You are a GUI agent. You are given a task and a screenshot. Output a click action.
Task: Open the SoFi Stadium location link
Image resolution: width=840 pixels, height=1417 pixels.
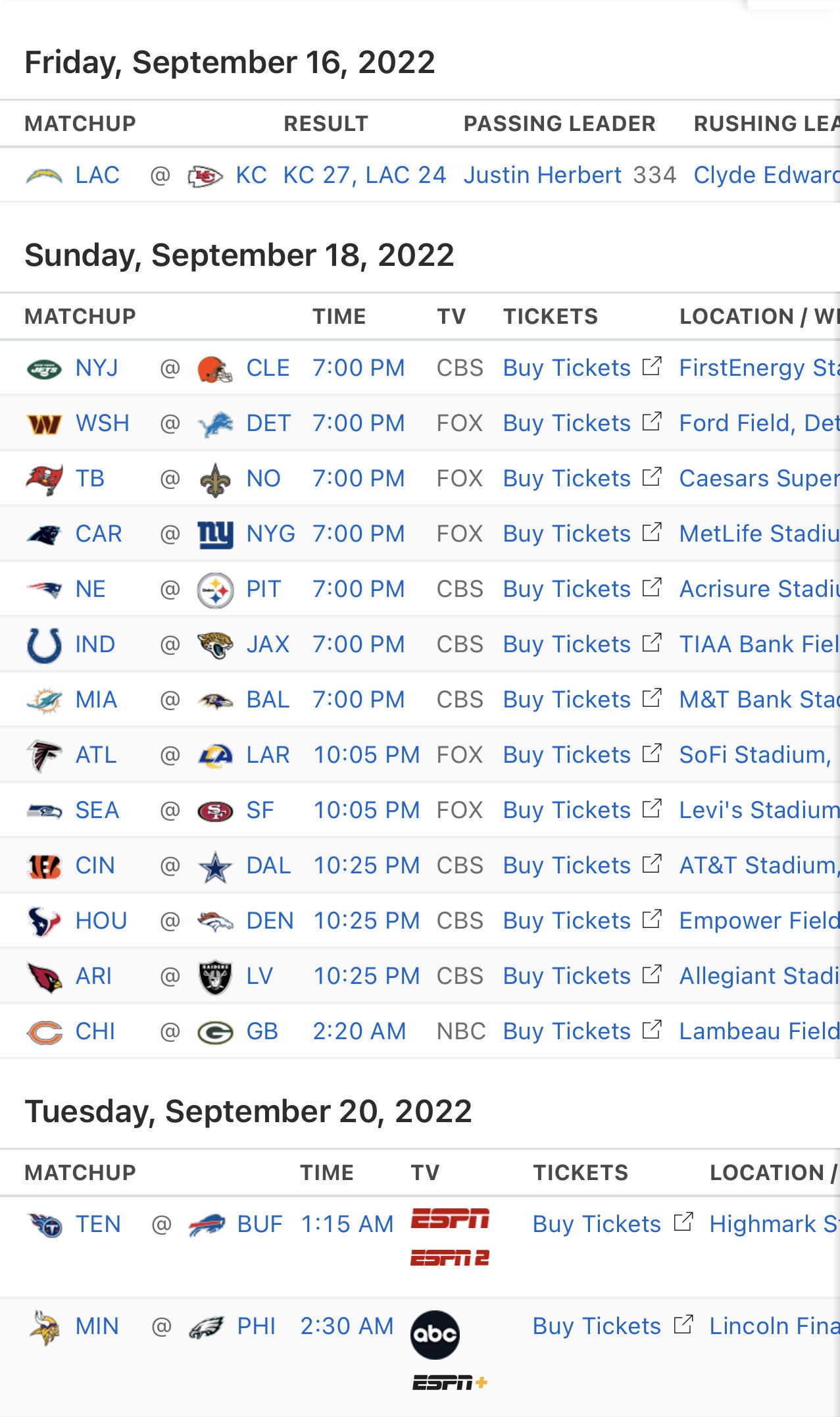pos(755,755)
